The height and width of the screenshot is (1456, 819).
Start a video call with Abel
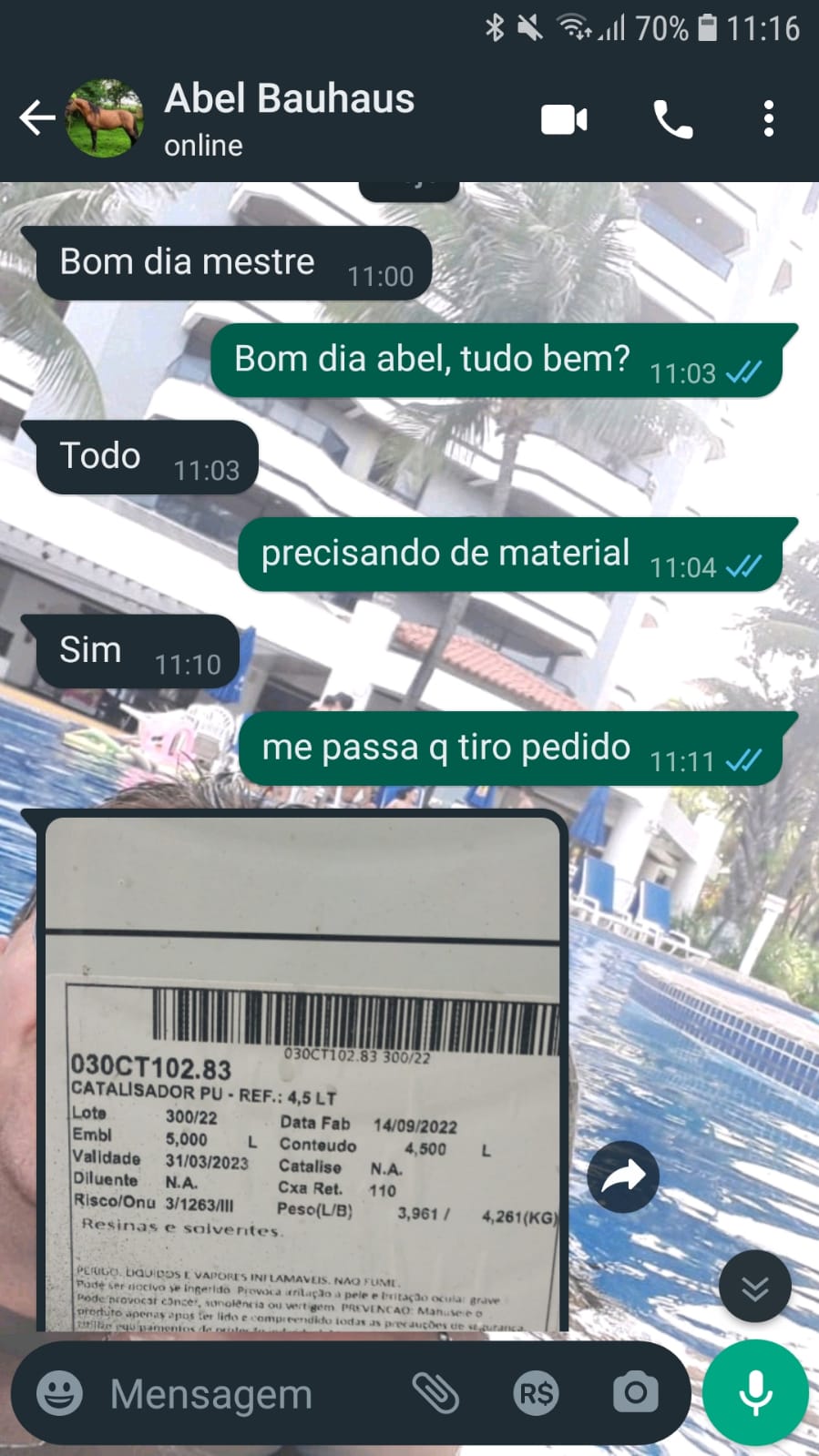[x=564, y=119]
